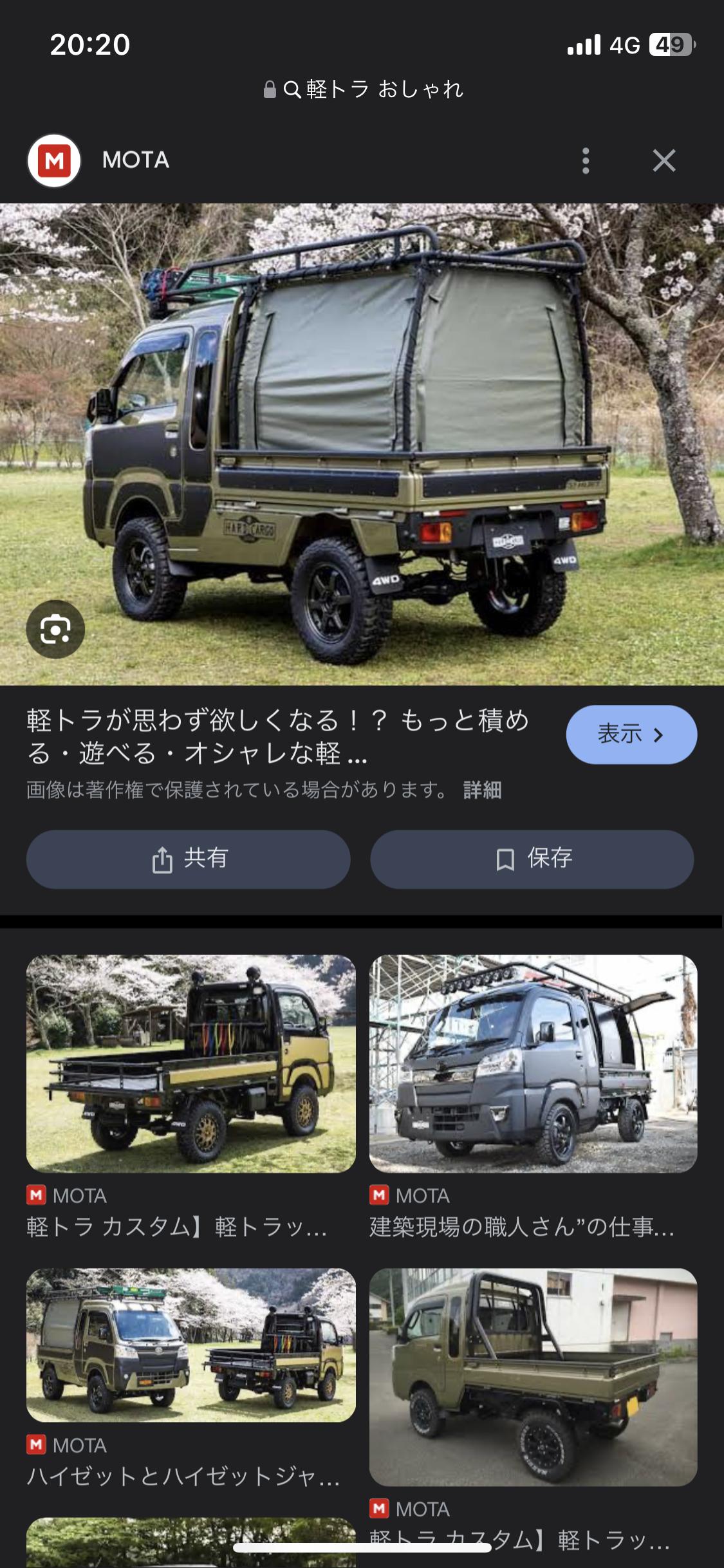This screenshot has height=1568, width=724.
Task: Save the image with 保存
Action: point(532,859)
